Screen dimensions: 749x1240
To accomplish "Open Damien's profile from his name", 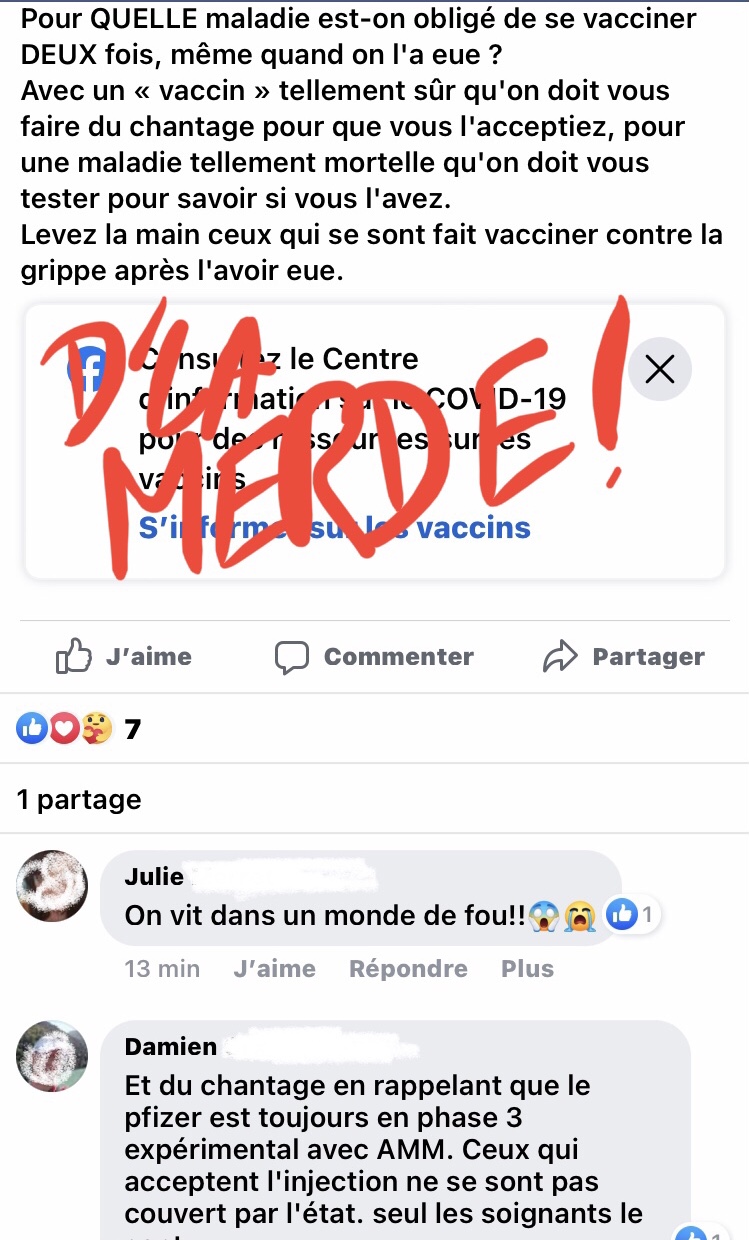I will (171, 1046).
